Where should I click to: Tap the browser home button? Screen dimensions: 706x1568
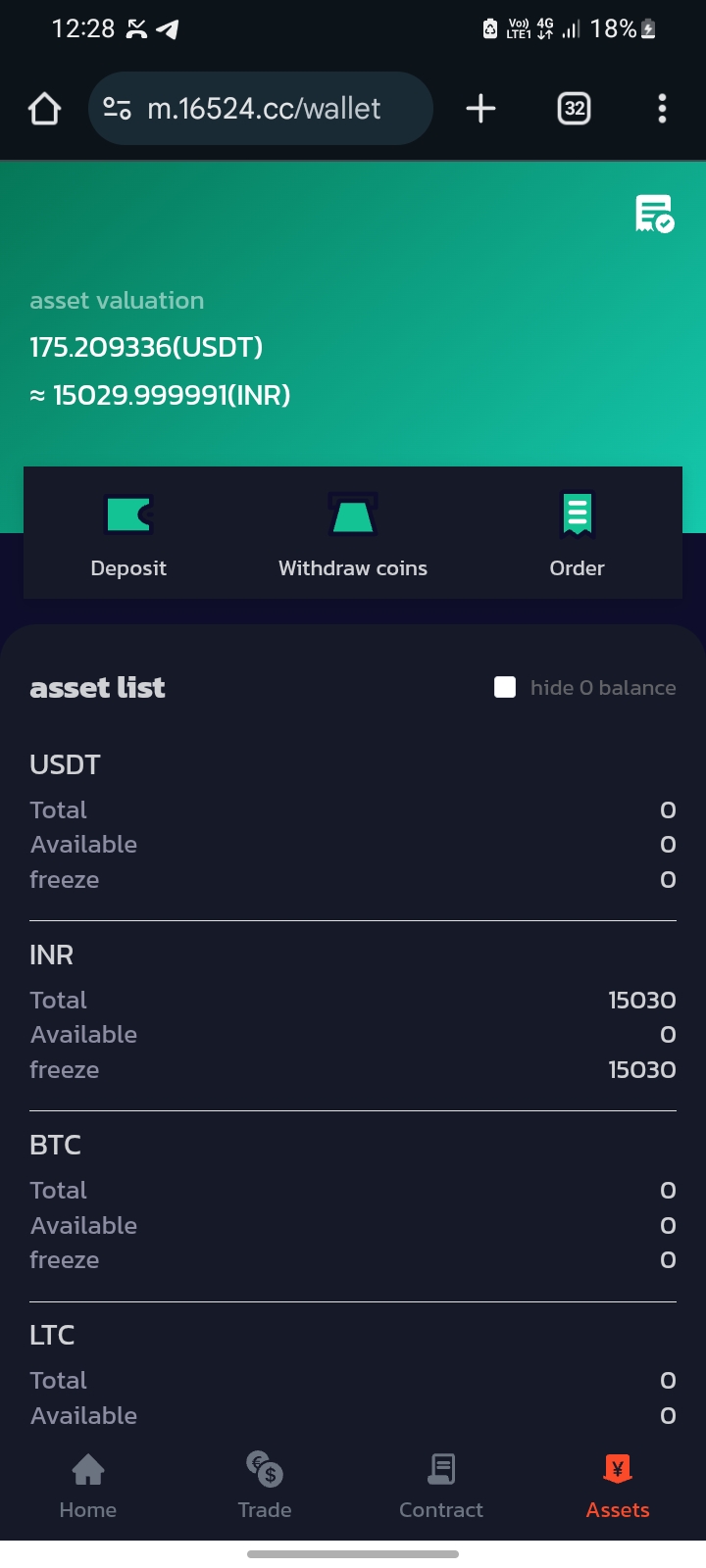tap(45, 109)
